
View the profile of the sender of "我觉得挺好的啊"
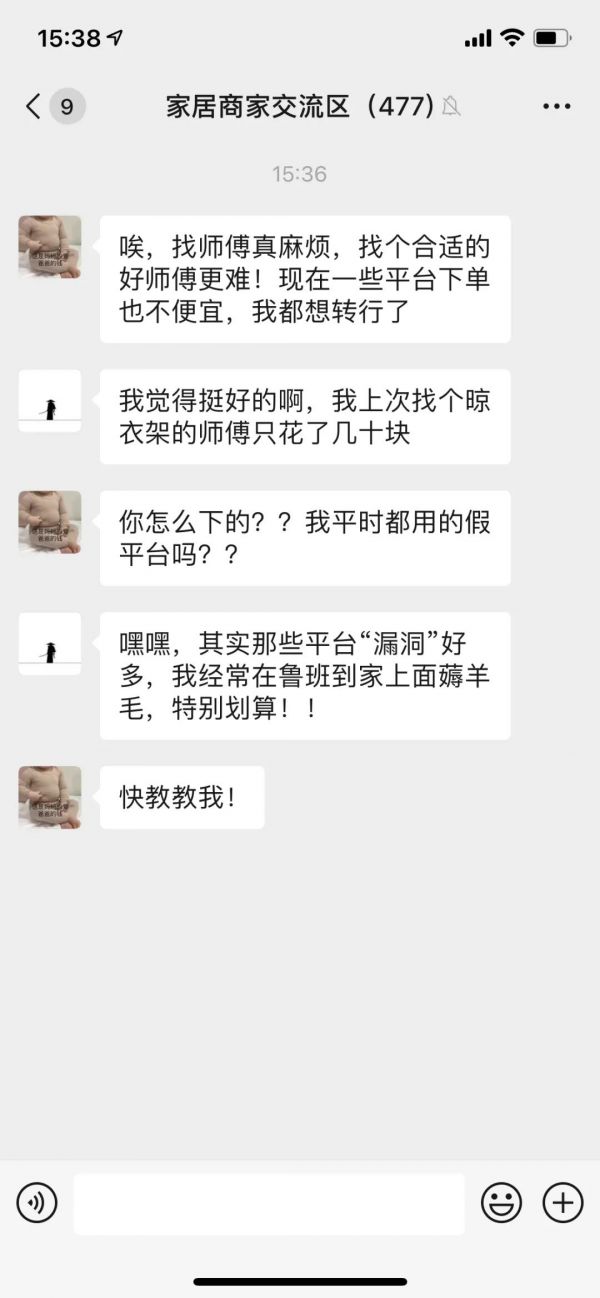[x=50, y=400]
